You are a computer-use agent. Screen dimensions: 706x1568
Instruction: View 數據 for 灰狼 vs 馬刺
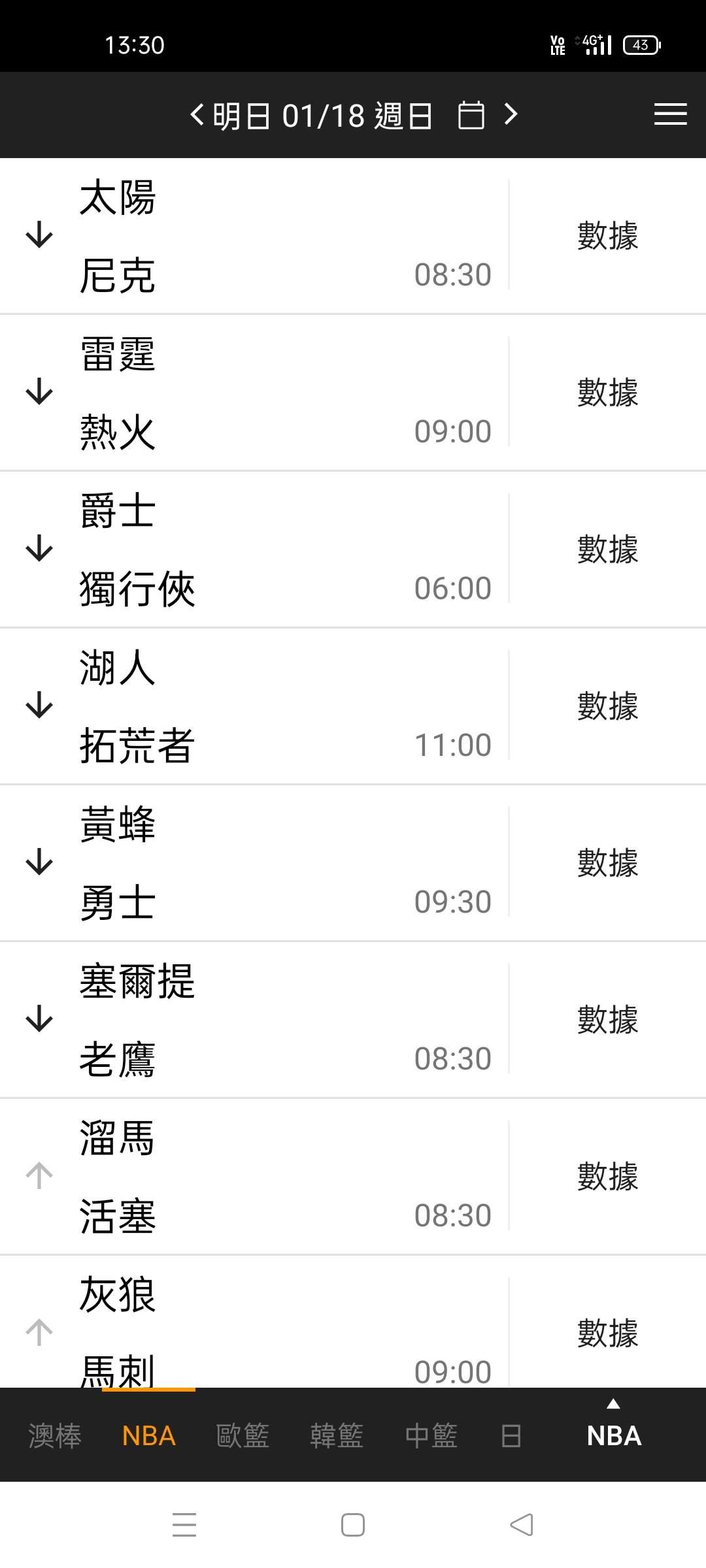click(607, 1333)
